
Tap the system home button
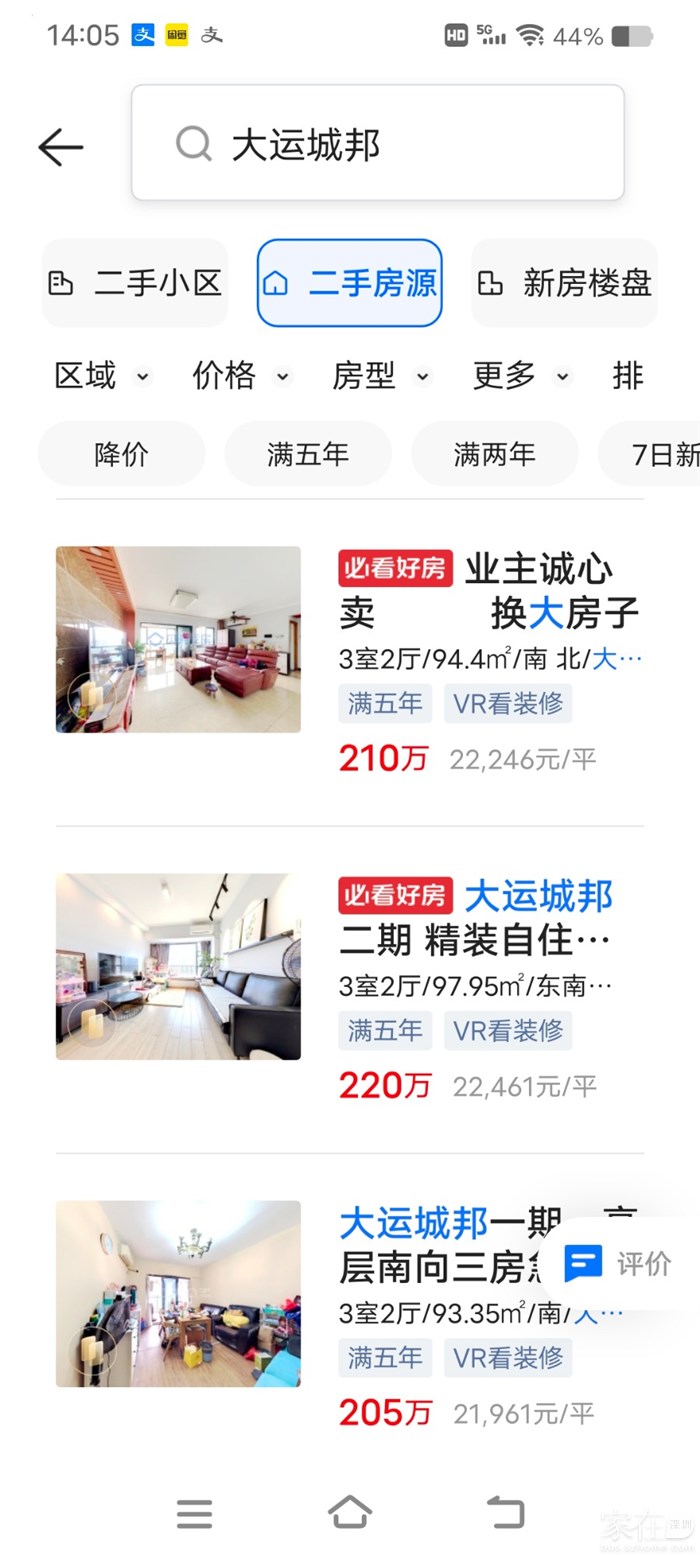[350, 1513]
